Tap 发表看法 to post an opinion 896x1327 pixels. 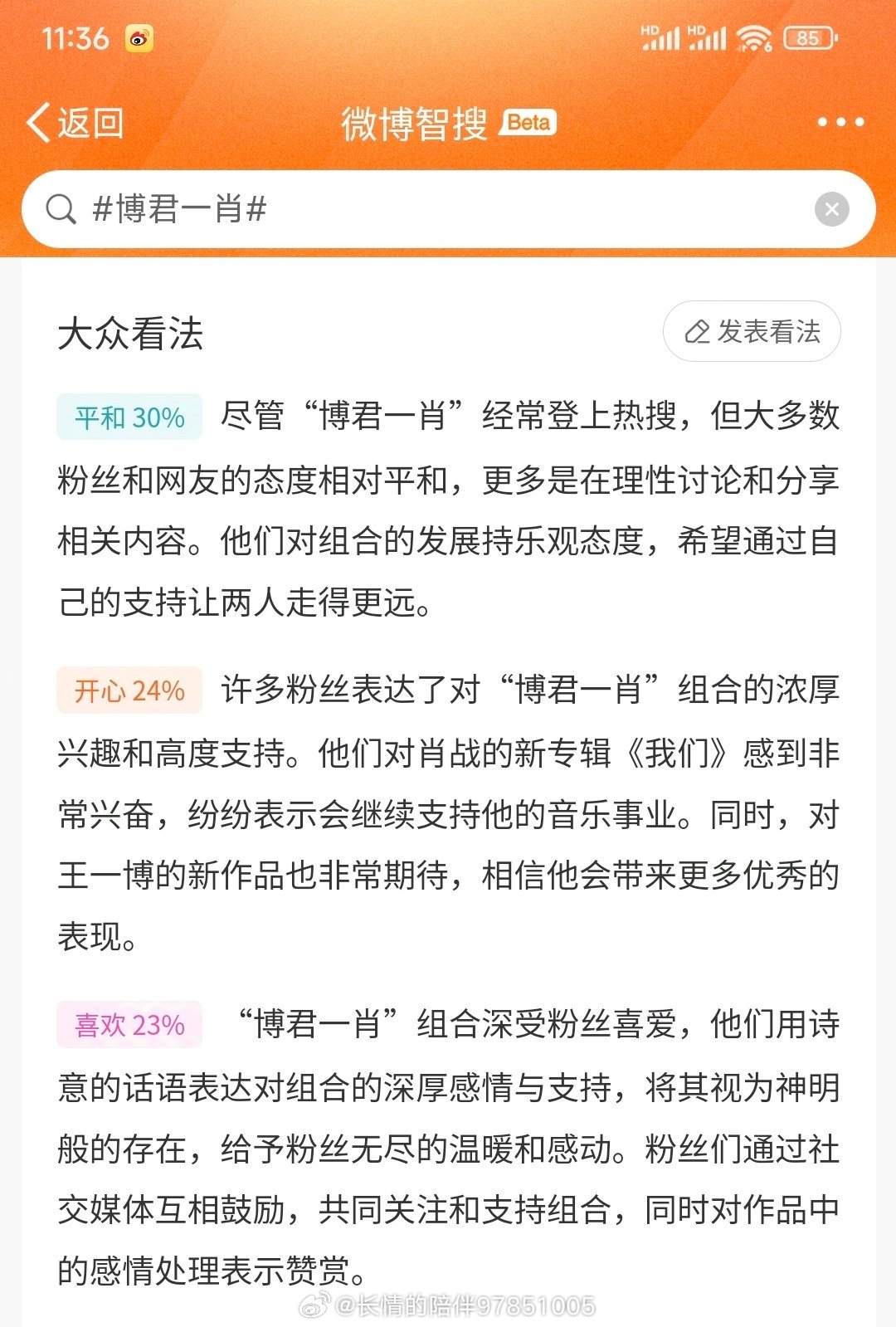tap(752, 331)
